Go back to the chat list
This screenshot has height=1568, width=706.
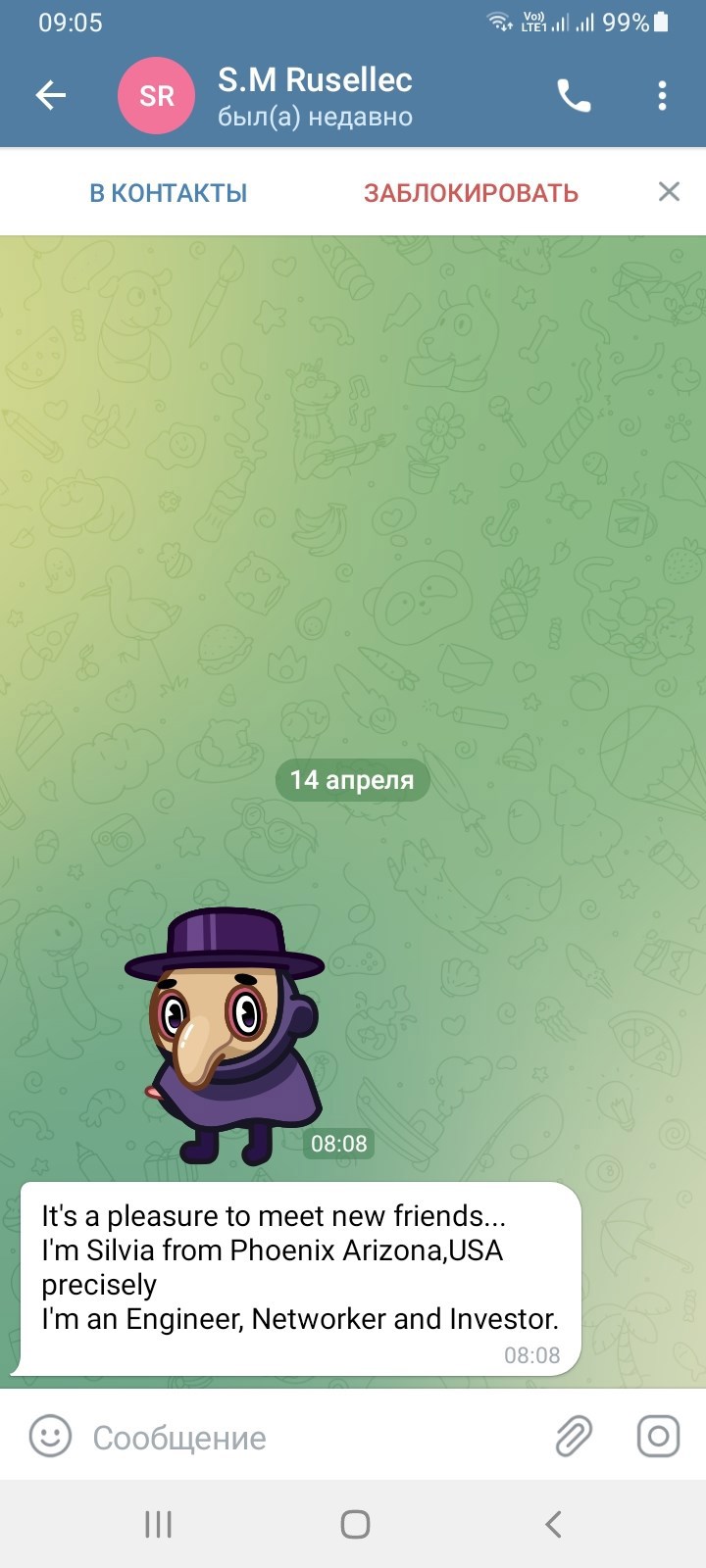tap(51, 95)
